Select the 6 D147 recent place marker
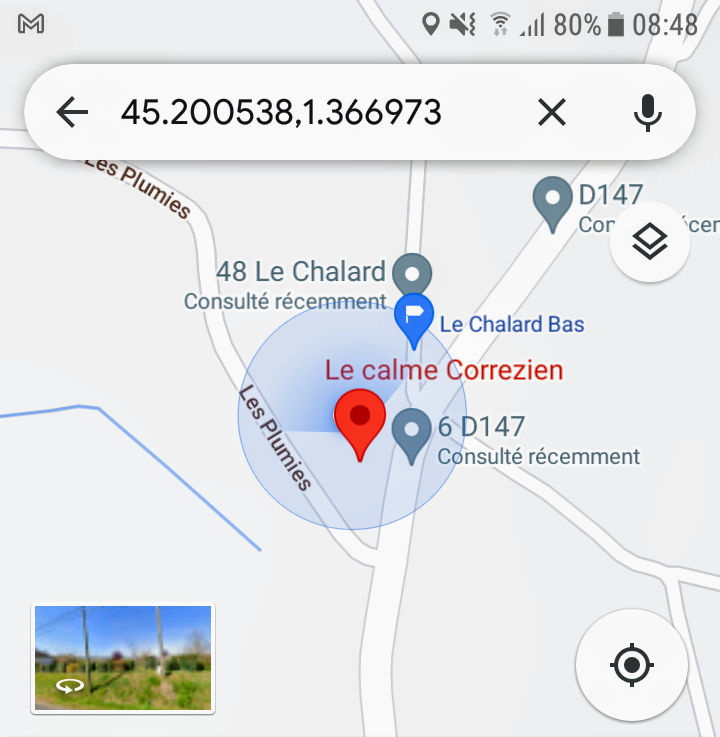 tap(411, 432)
